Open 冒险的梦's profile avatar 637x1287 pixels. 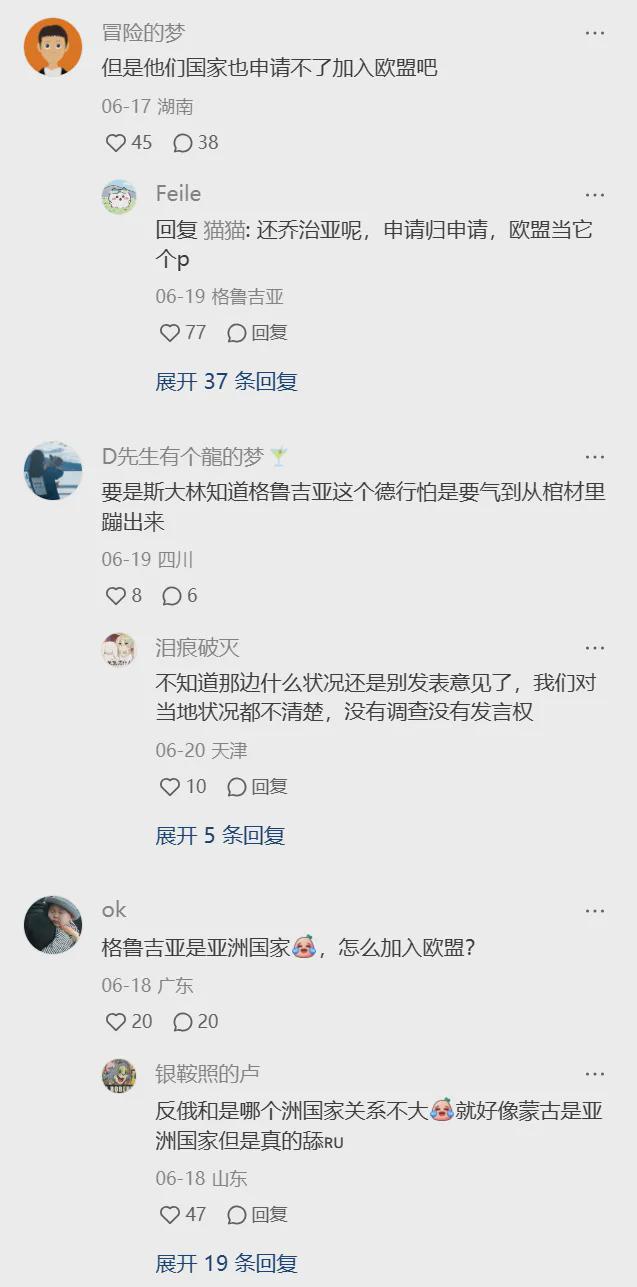tap(53, 46)
